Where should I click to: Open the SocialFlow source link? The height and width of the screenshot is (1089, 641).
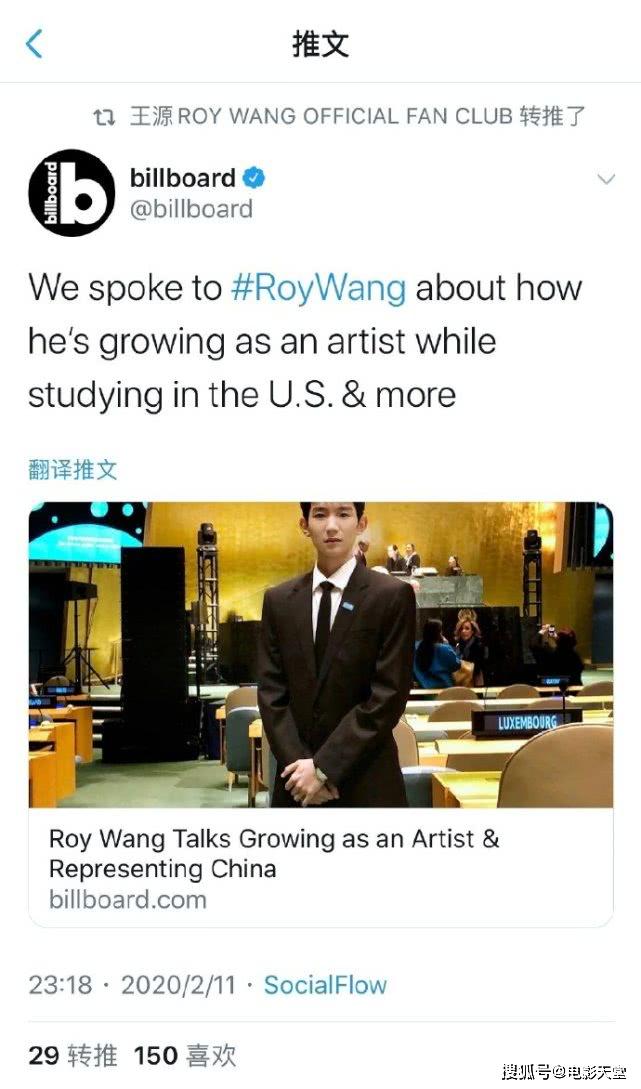(x=325, y=985)
